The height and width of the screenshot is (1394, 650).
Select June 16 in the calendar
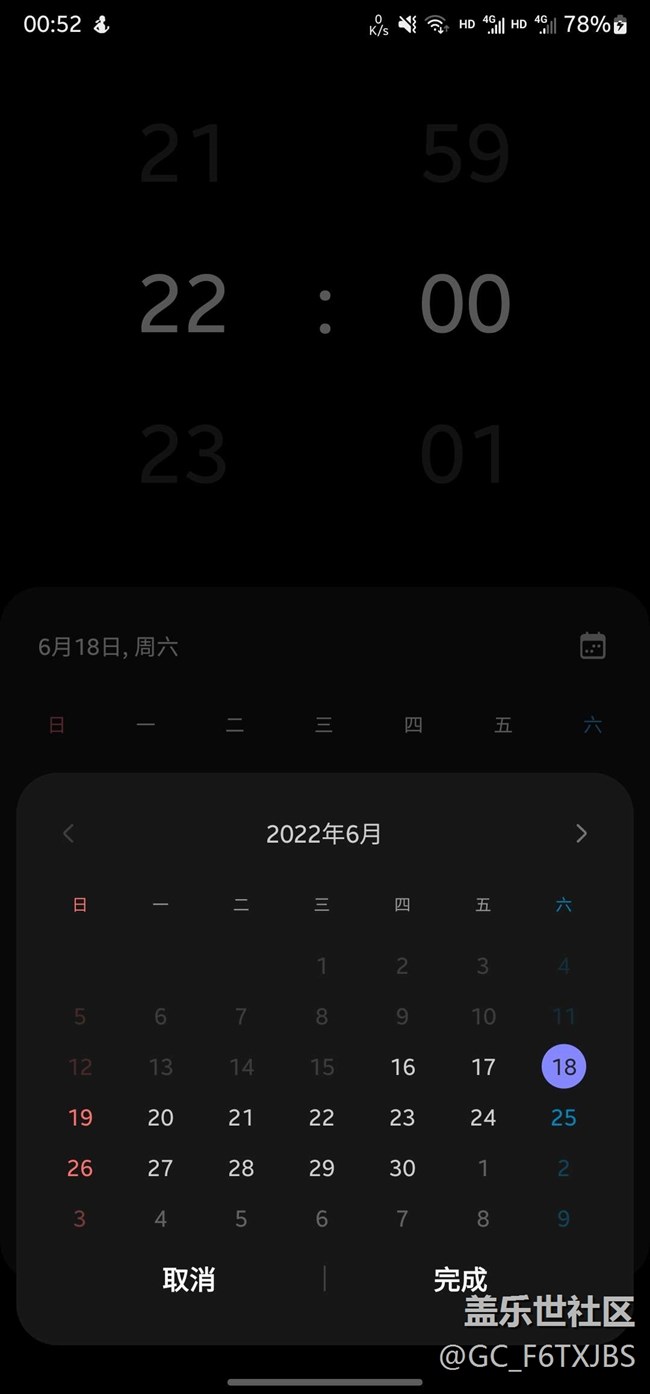click(402, 1067)
